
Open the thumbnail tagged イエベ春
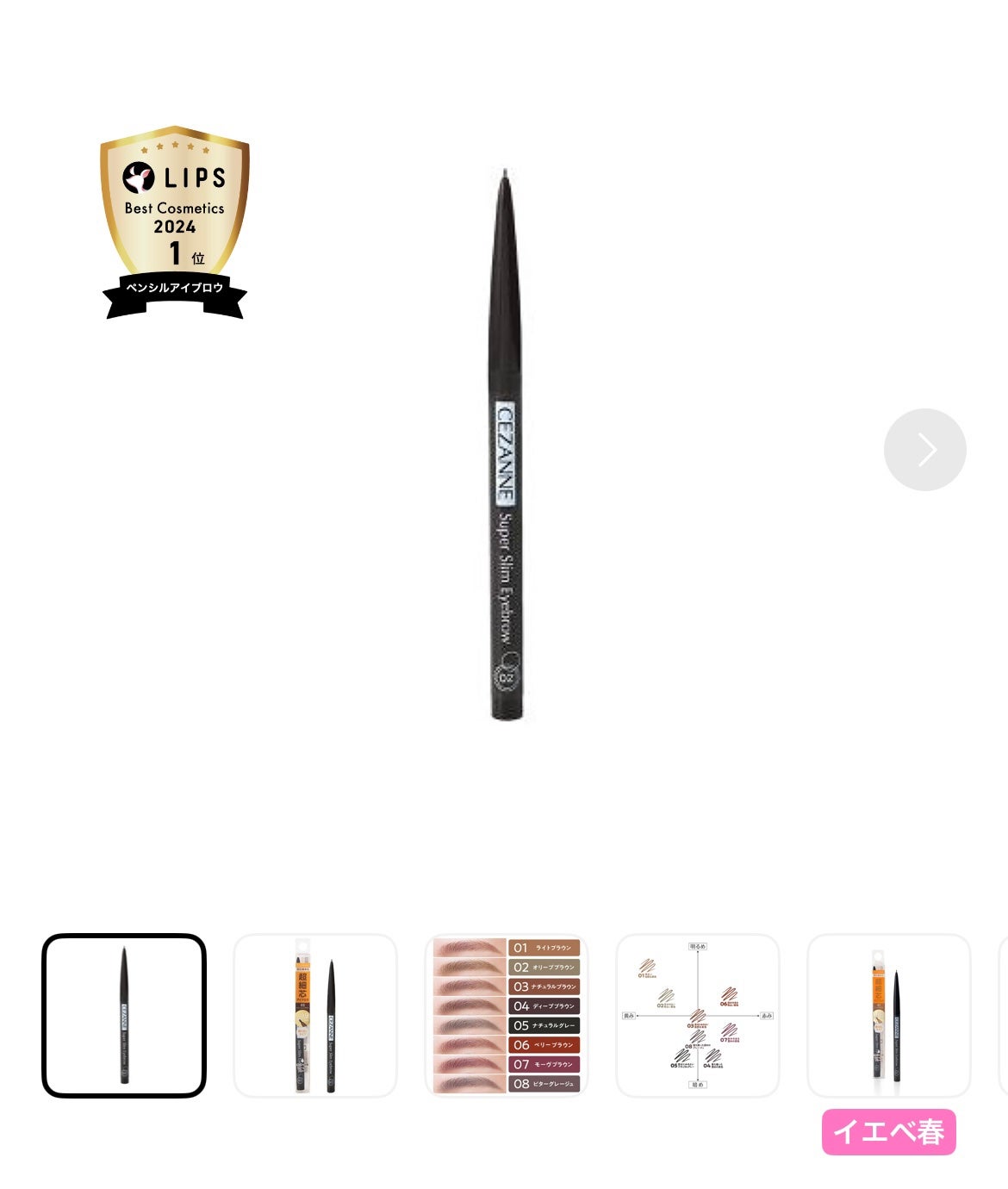pyautogui.click(x=888, y=1016)
